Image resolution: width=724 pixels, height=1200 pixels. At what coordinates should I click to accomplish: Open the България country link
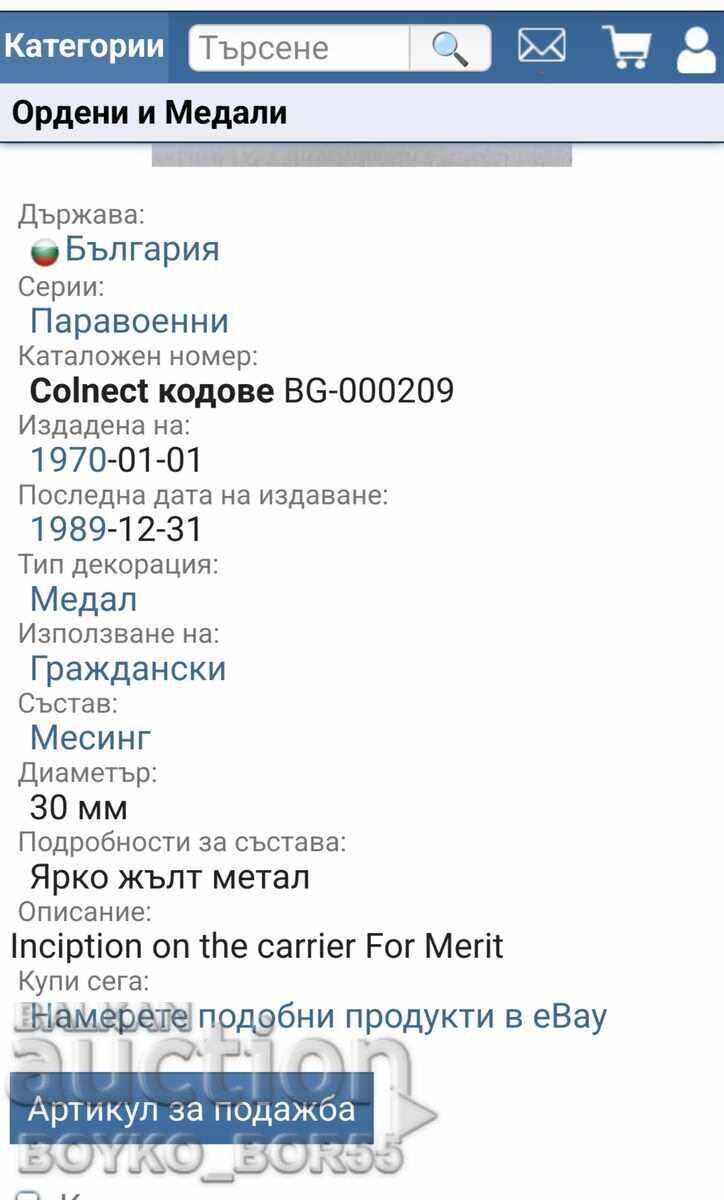click(x=142, y=249)
